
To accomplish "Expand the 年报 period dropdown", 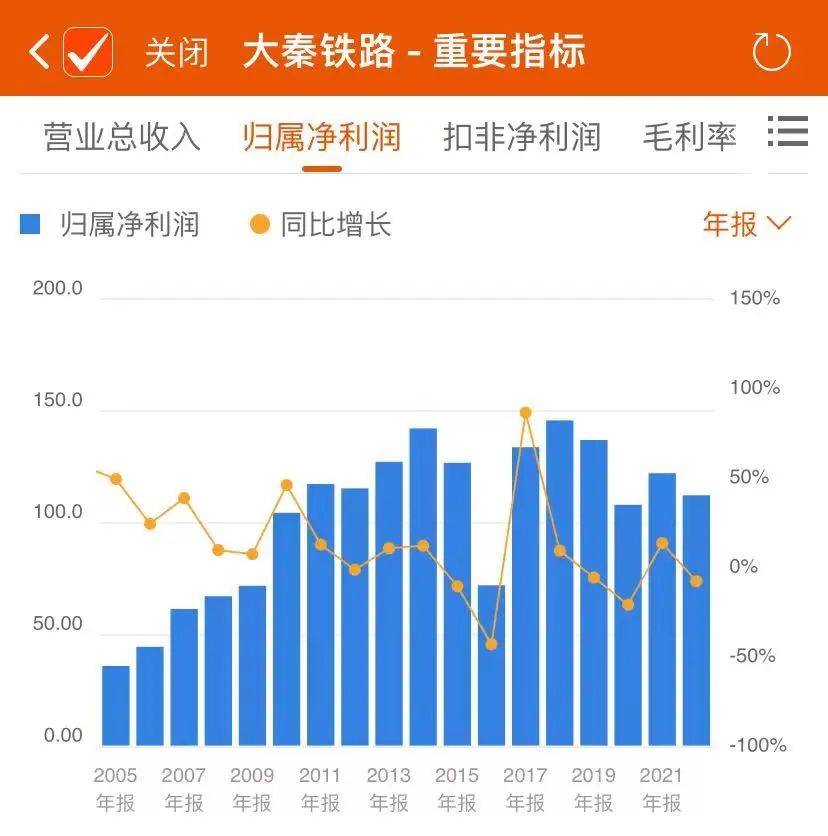I will tap(746, 224).
